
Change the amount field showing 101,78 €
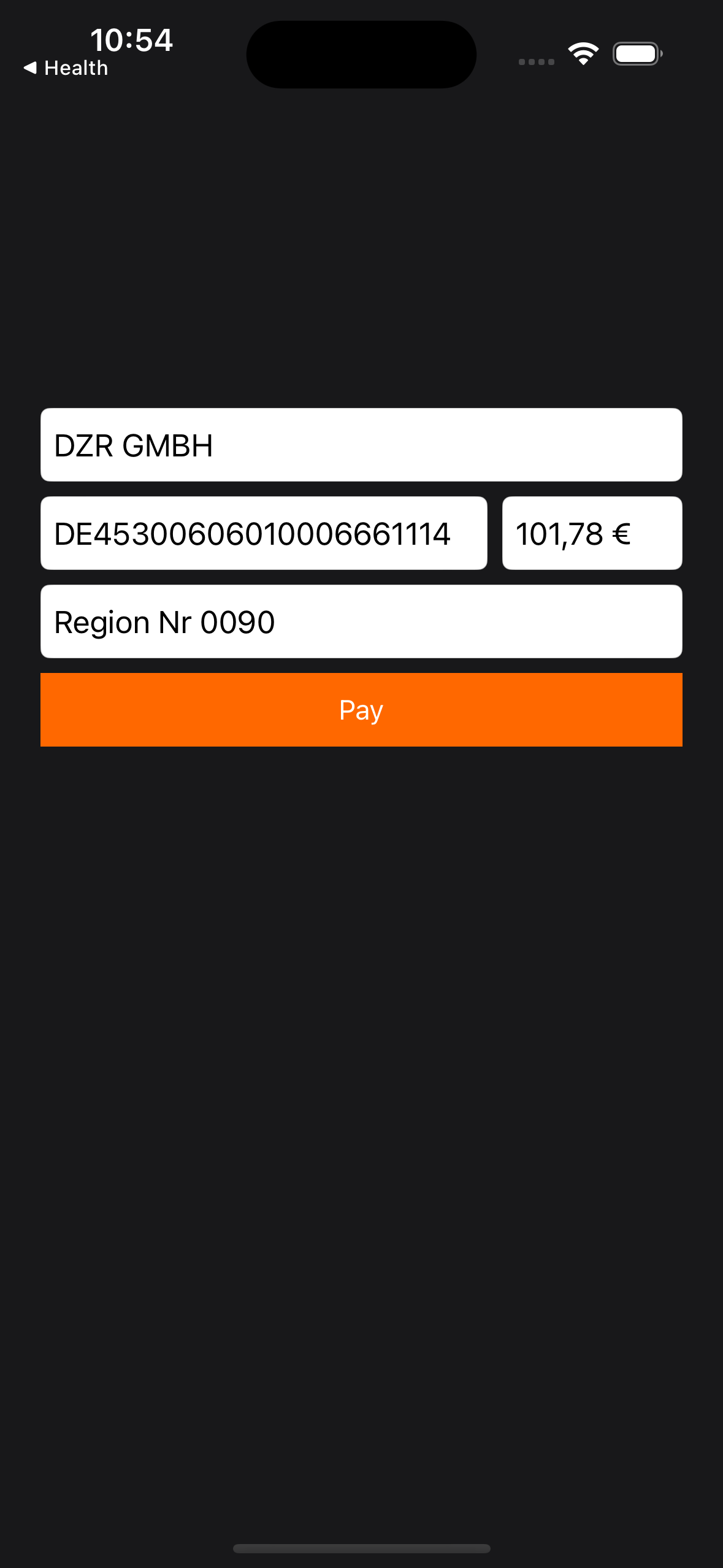tap(592, 533)
